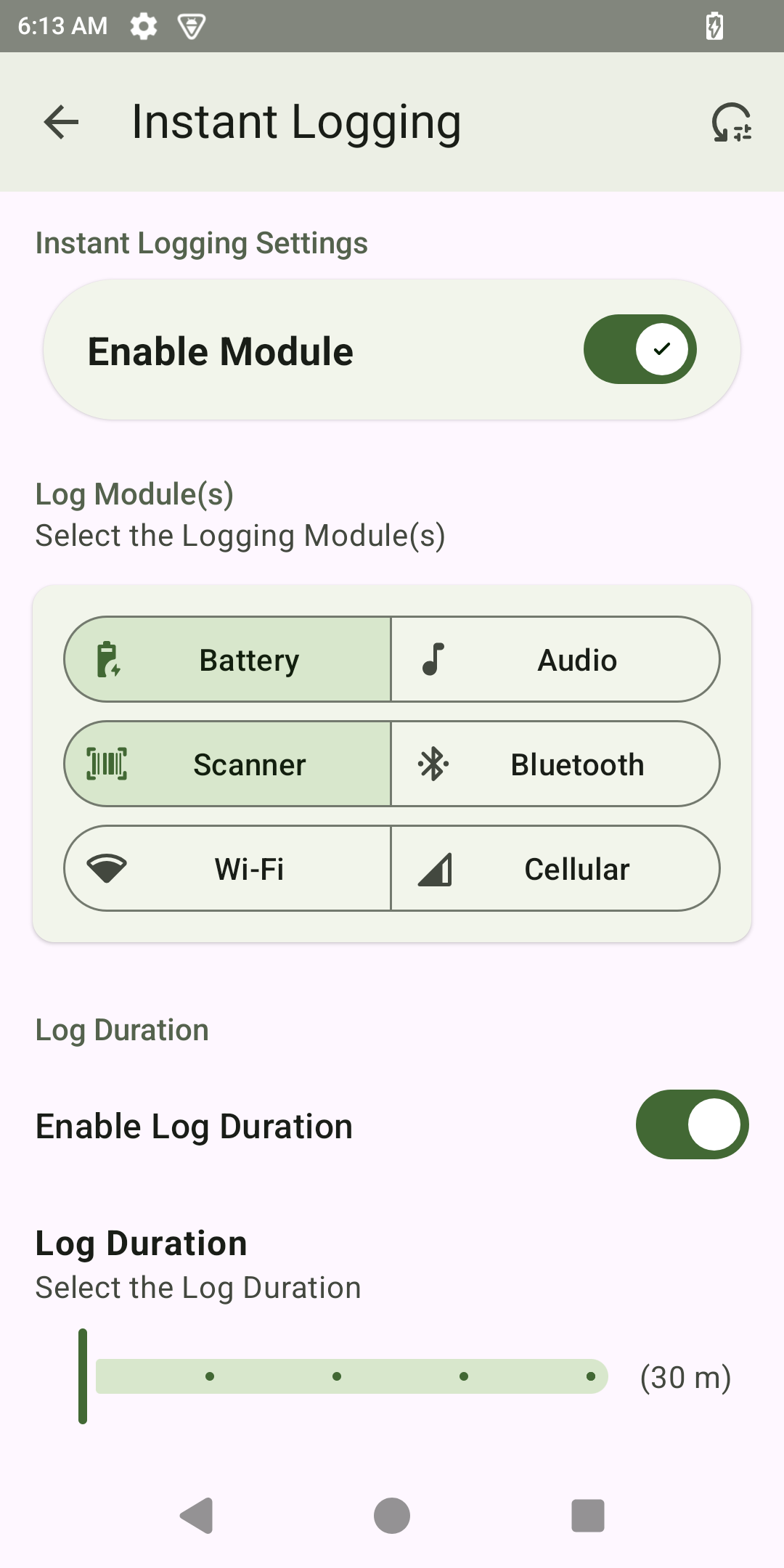This screenshot has height=1568, width=784.
Task: Select the Cellular logging module
Action: tap(555, 869)
